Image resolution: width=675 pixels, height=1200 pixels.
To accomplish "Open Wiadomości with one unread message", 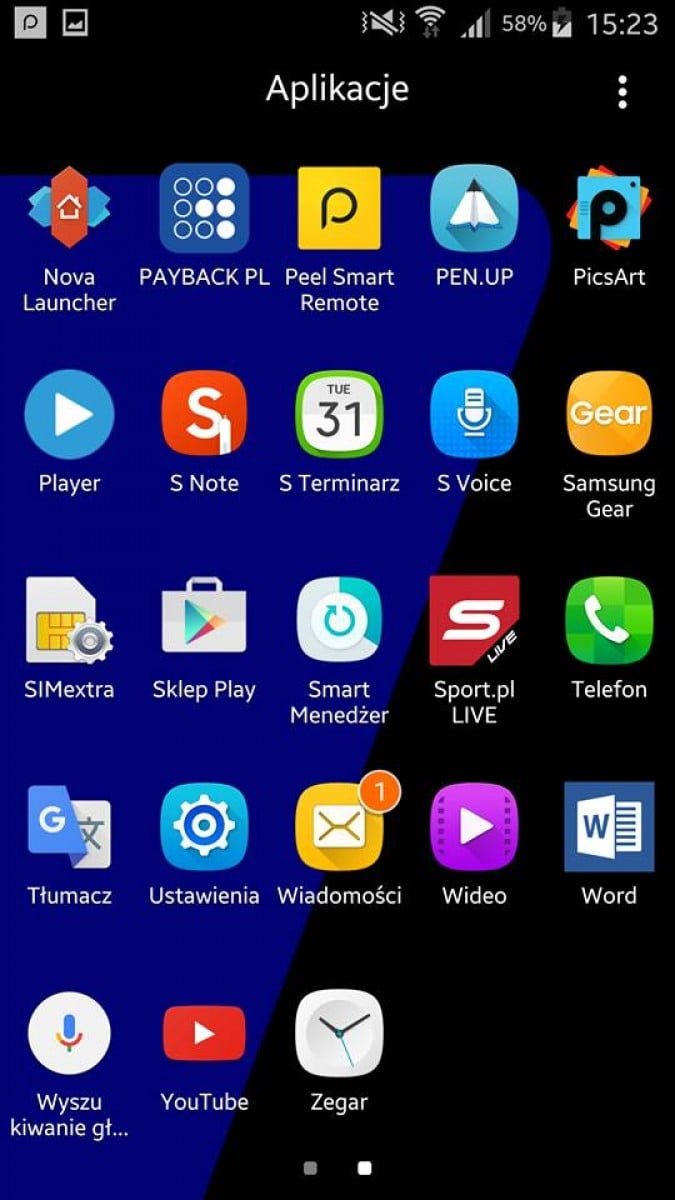I will pos(339,826).
